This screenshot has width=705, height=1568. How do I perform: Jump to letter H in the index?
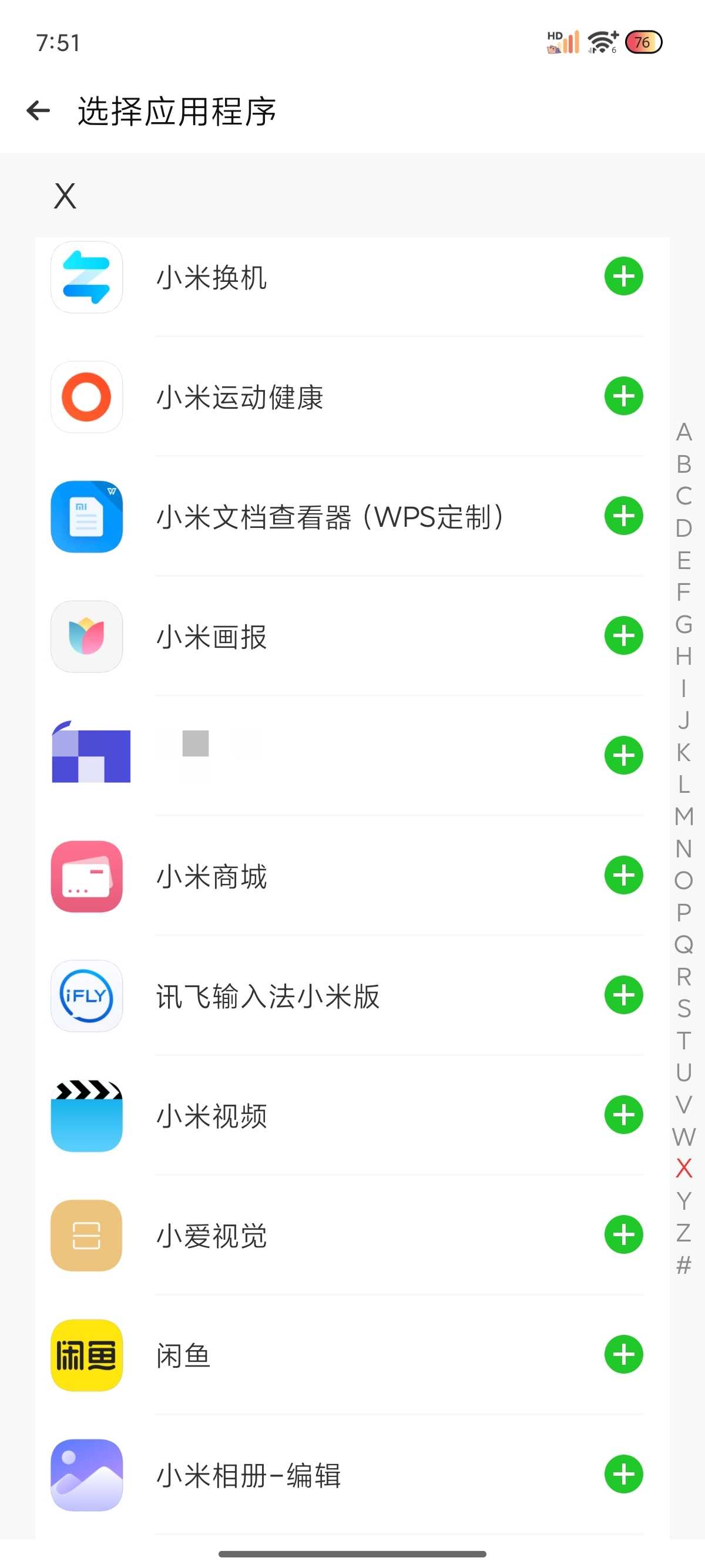tap(684, 656)
